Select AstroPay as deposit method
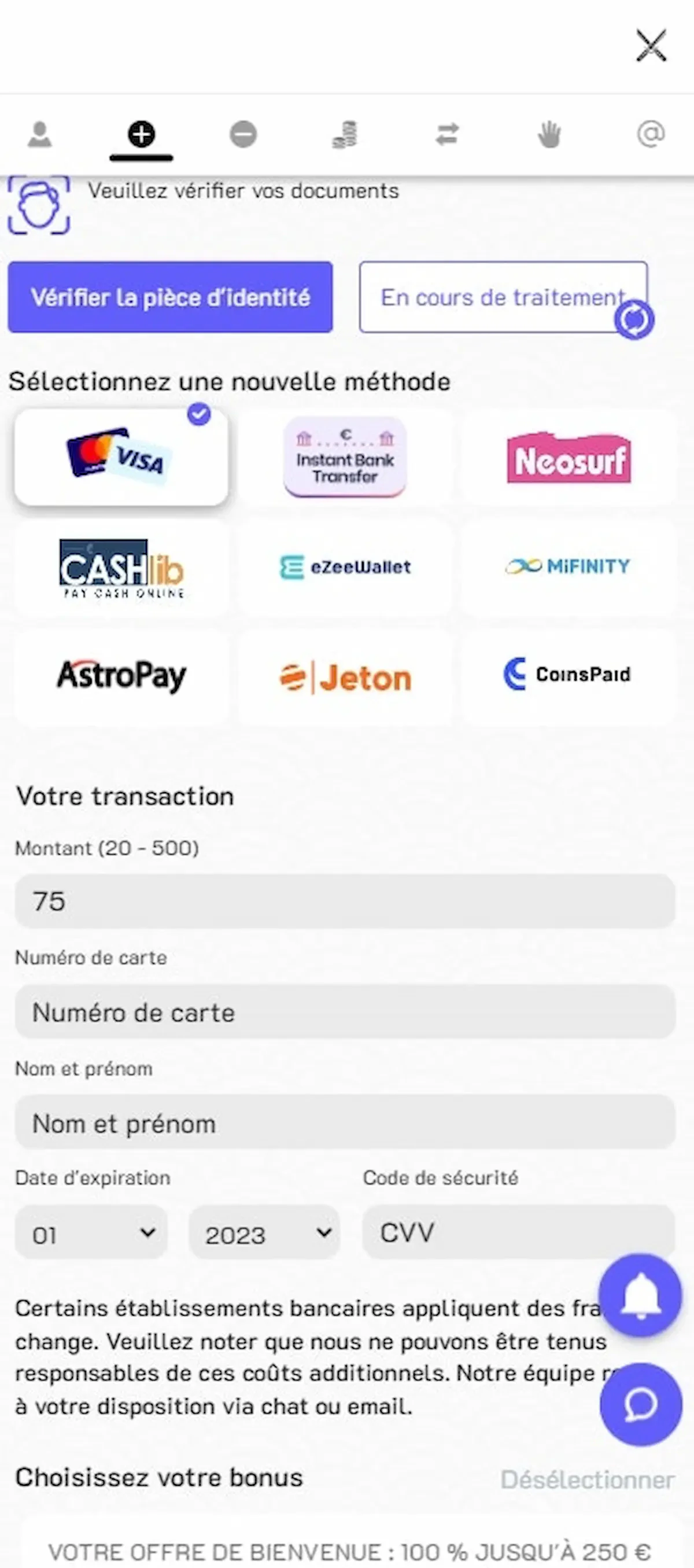 [121, 676]
